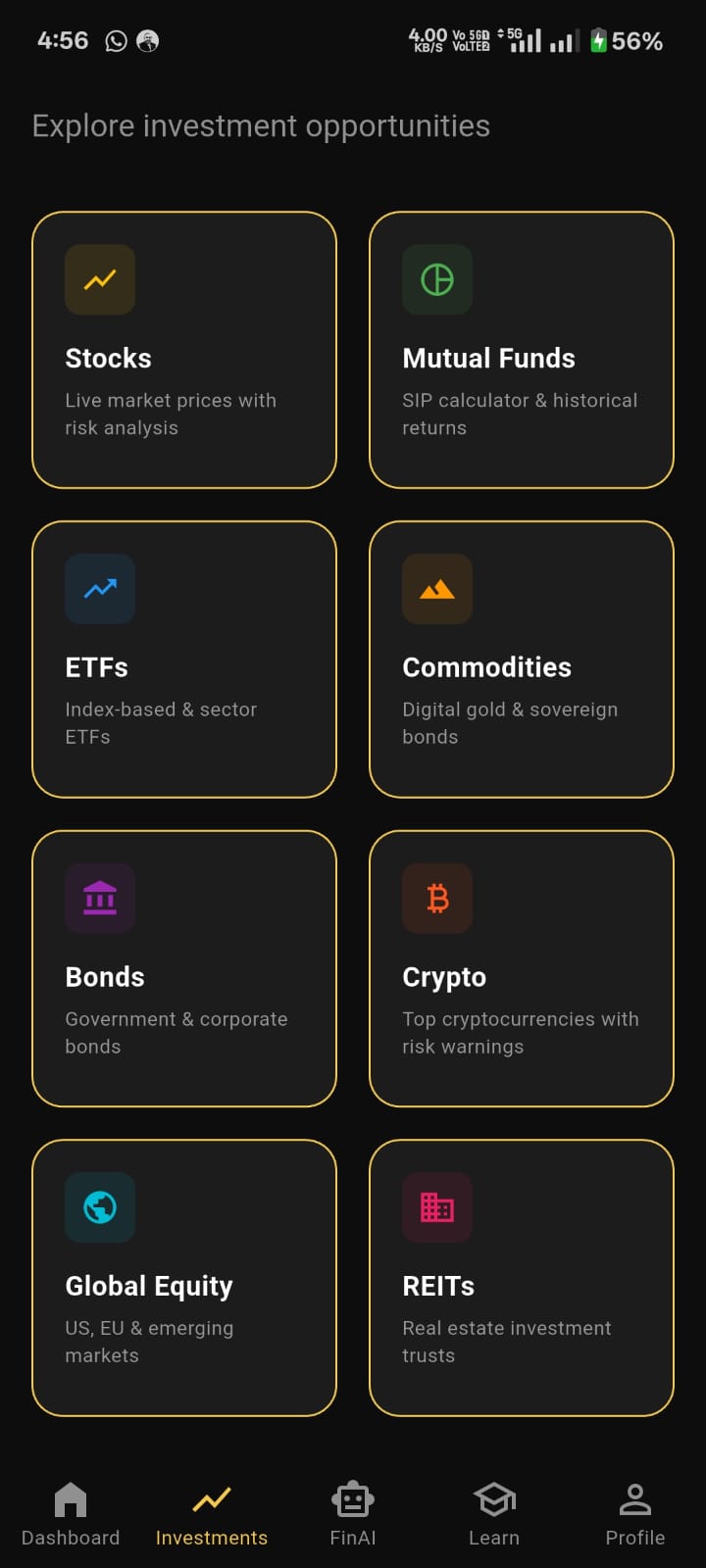Tap the REITs building icon

tap(436, 1207)
